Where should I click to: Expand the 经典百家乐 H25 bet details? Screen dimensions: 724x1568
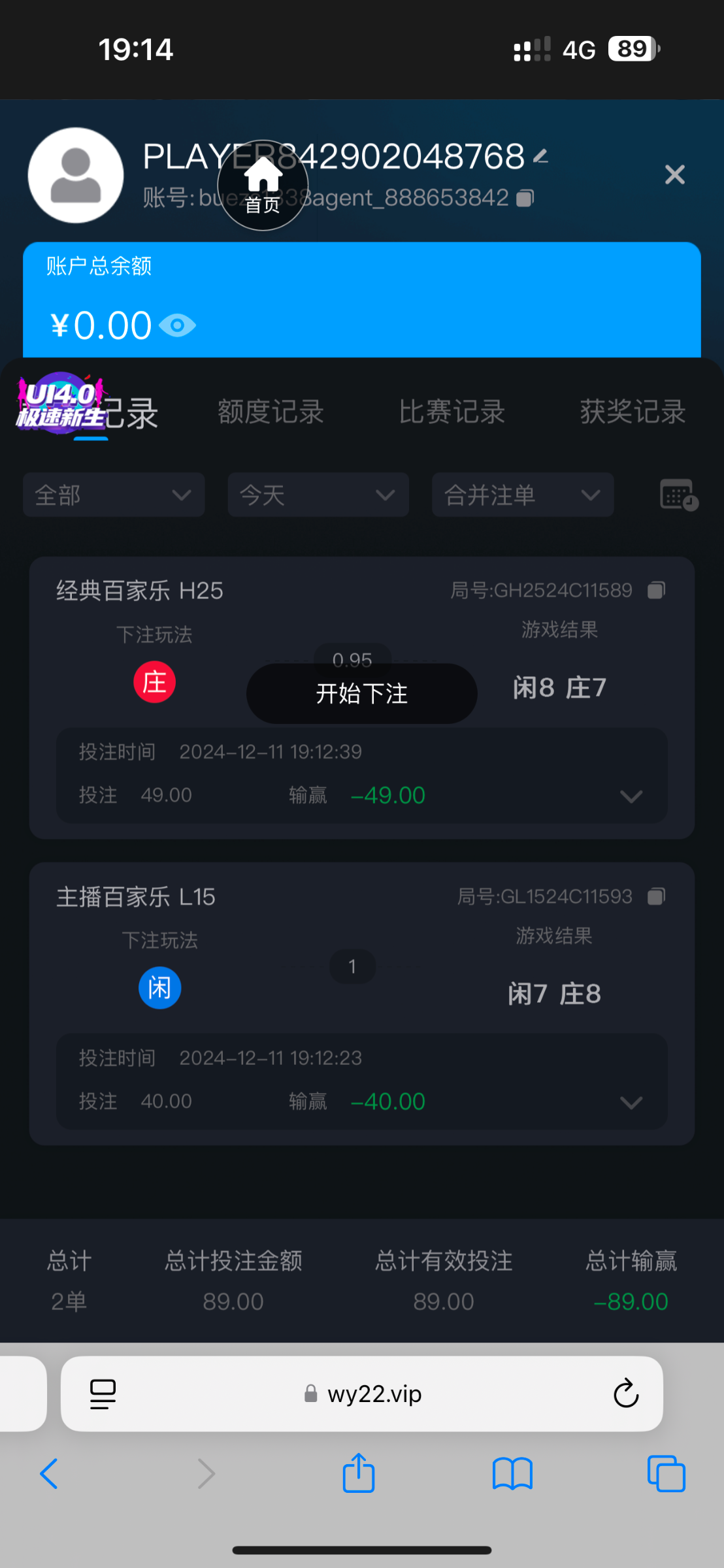click(631, 796)
